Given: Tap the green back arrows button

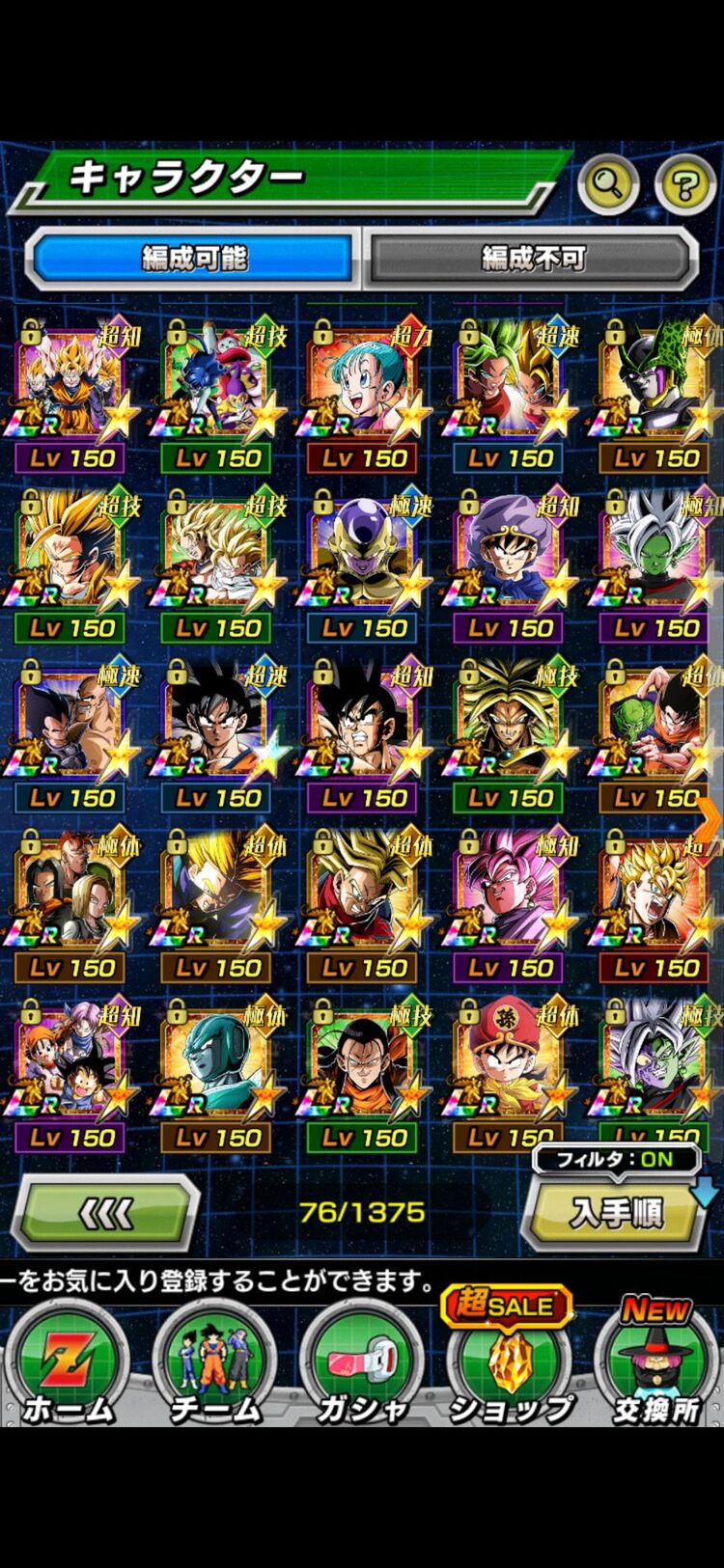Looking at the screenshot, I should 106,1214.
